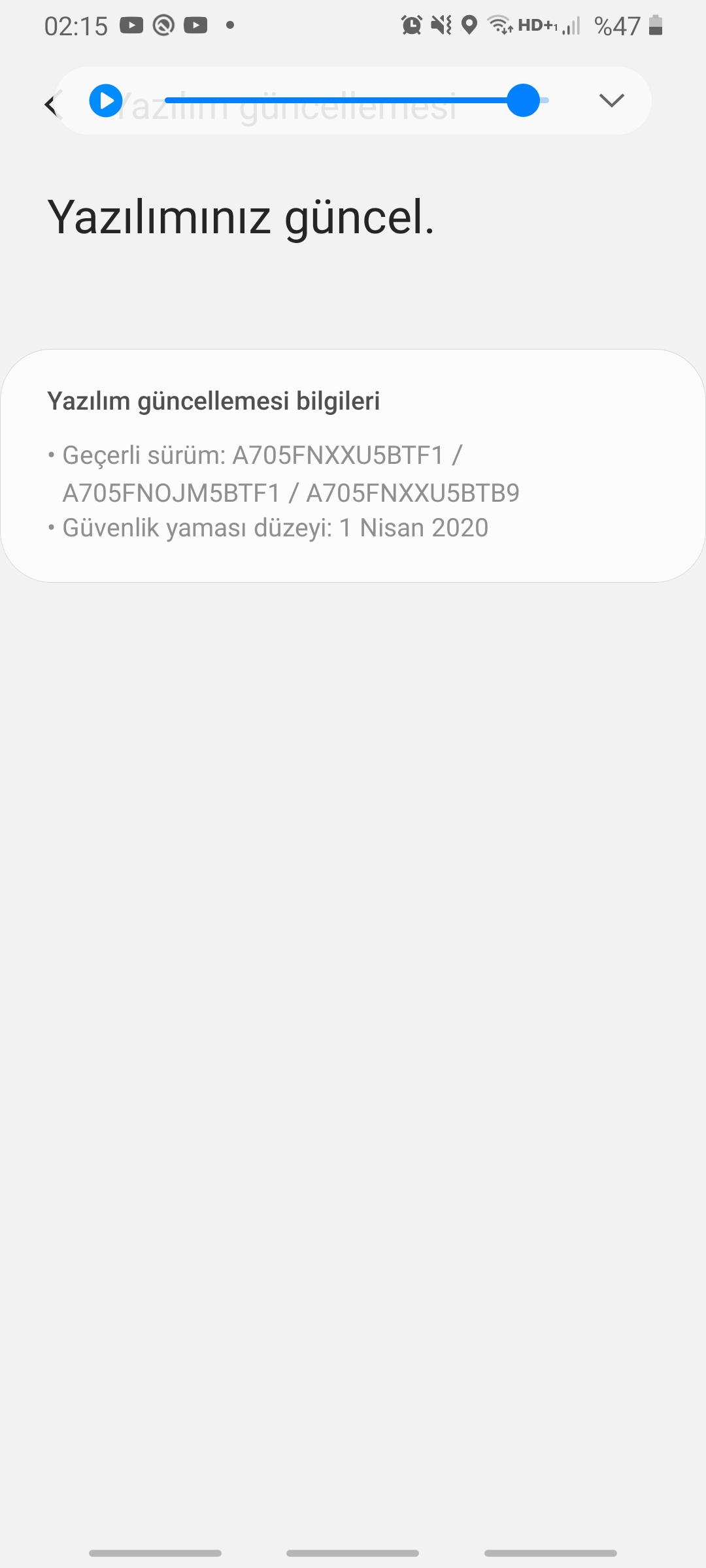
Task: Go back with the top-left arrow
Action: click(x=51, y=105)
